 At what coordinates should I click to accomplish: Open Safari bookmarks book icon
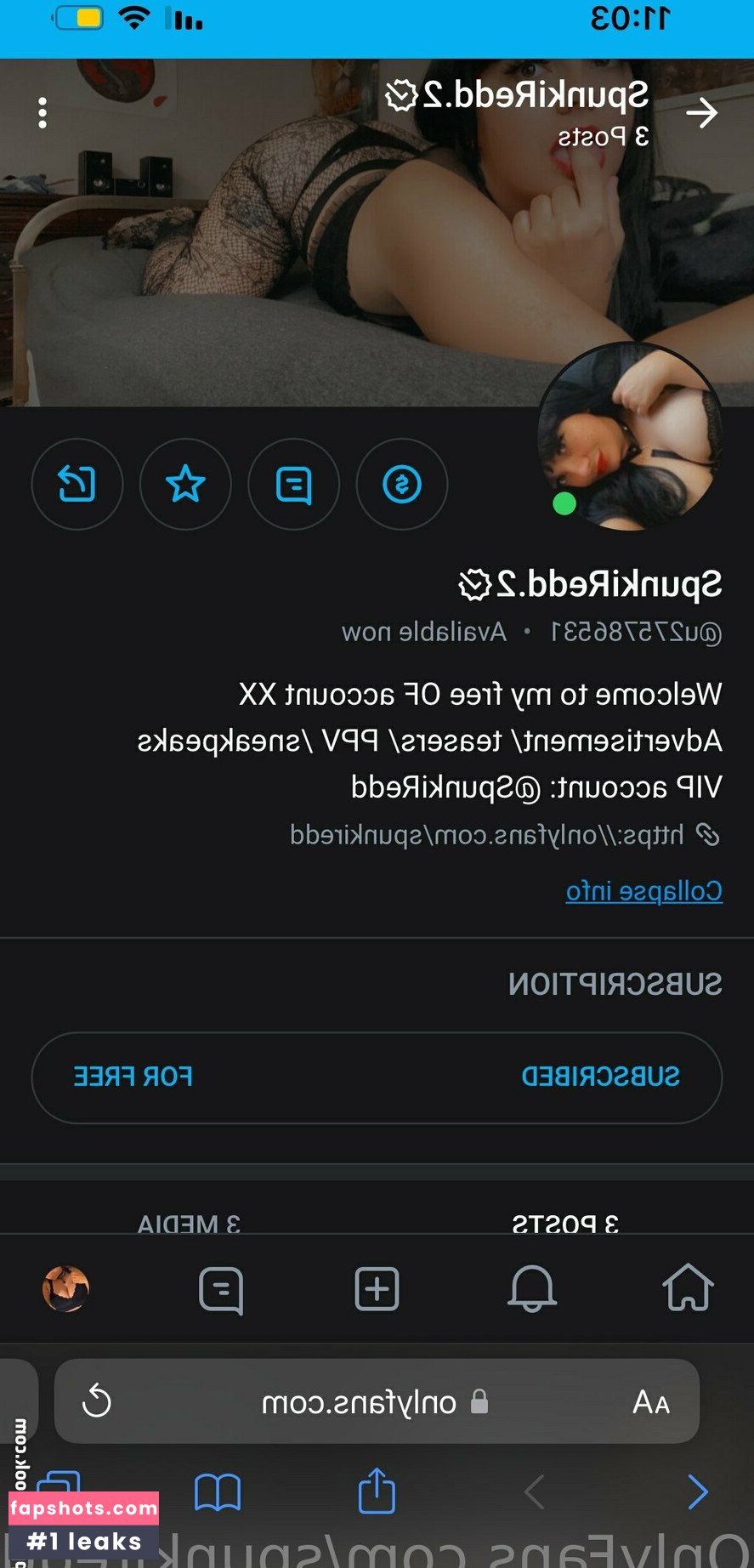[218, 1491]
